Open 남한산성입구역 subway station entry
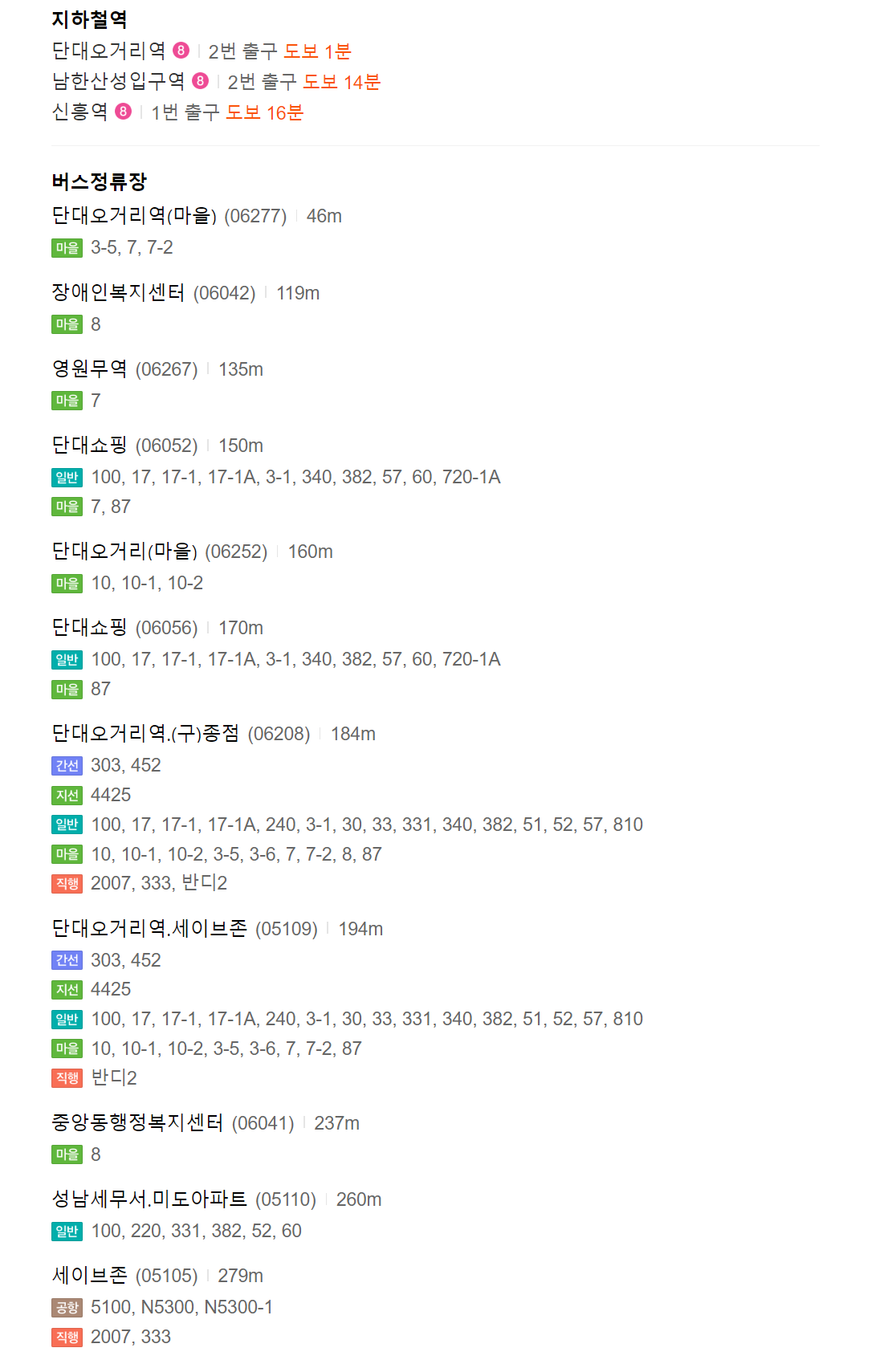Screen dimensions: 896x1356 tap(118, 81)
